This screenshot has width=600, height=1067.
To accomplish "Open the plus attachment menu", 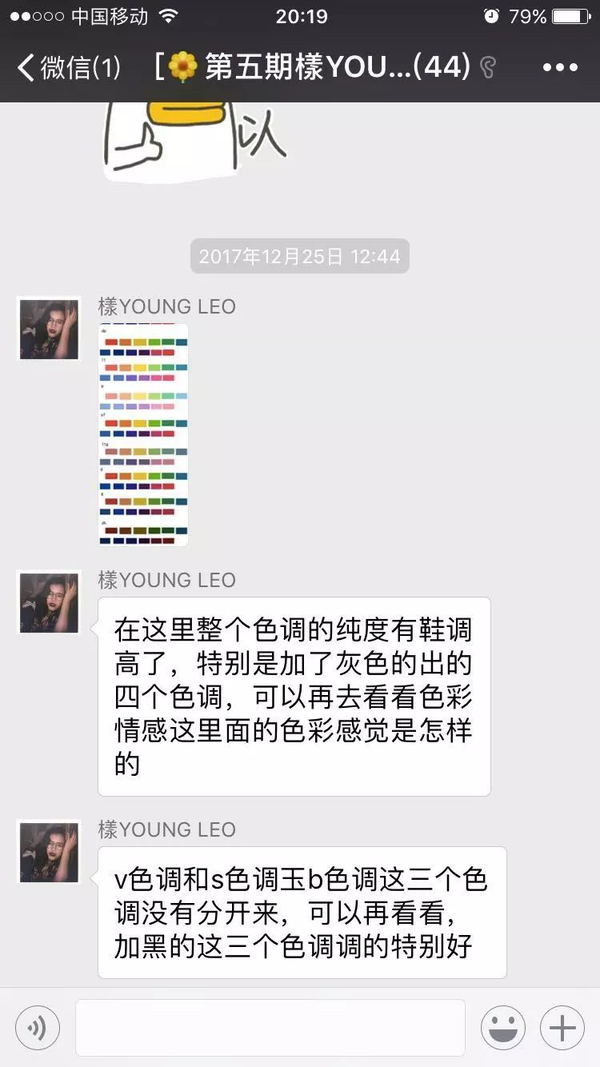I will pyautogui.click(x=562, y=1027).
